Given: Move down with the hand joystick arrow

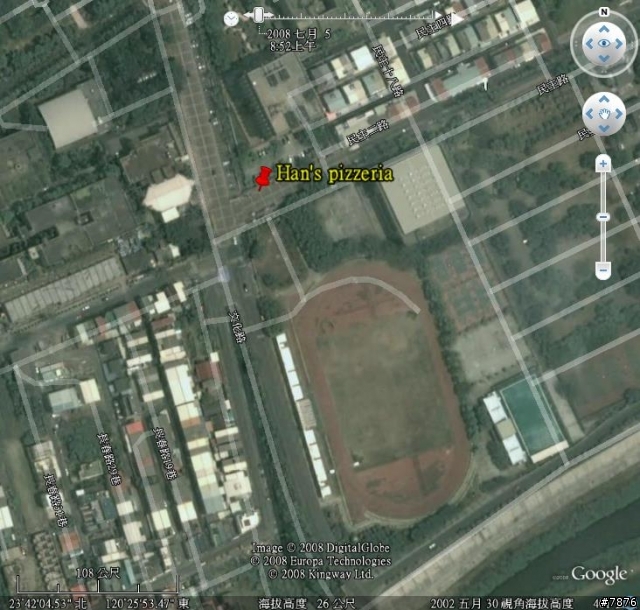Looking at the screenshot, I should (x=604, y=127).
